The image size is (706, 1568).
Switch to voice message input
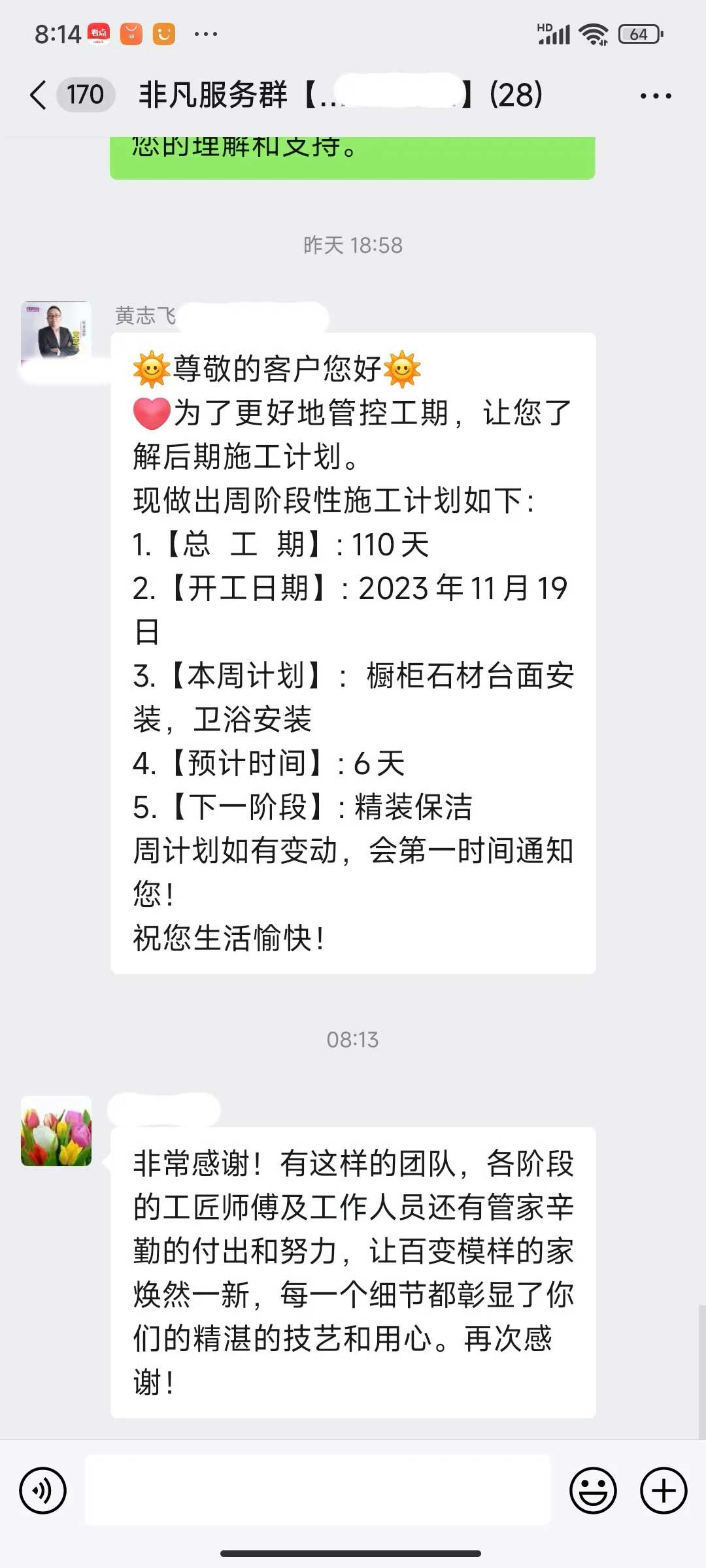[x=43, y=1491]
